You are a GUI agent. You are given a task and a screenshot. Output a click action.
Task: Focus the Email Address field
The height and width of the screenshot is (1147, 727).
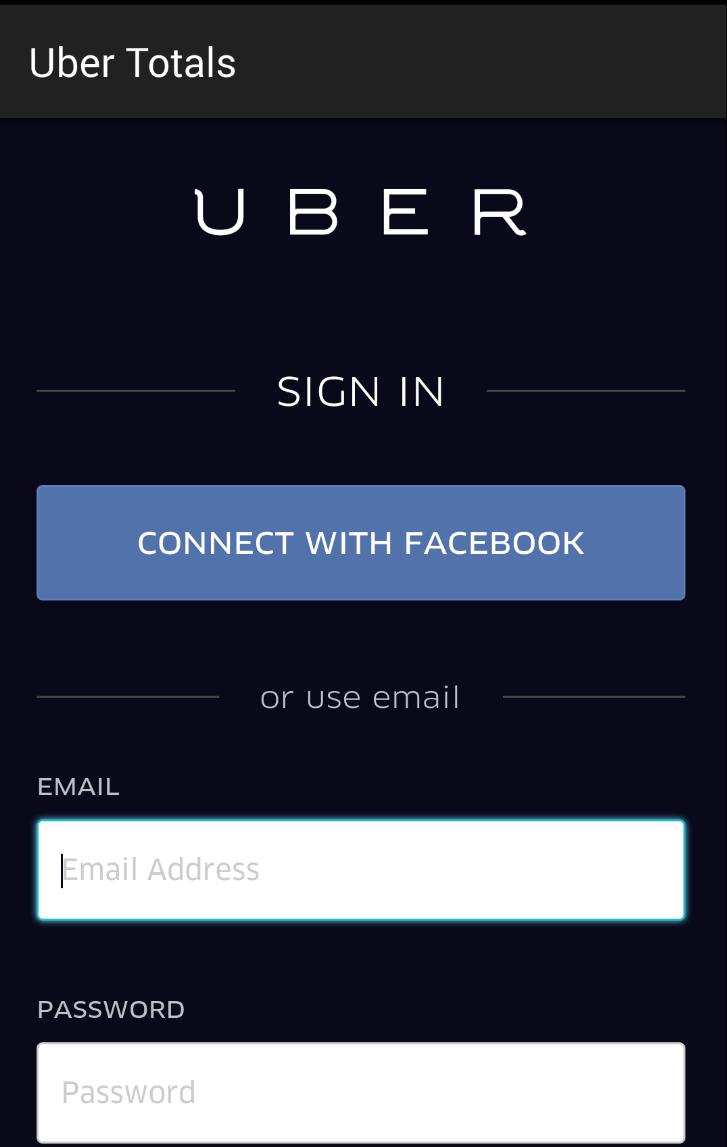pos(361,870)
